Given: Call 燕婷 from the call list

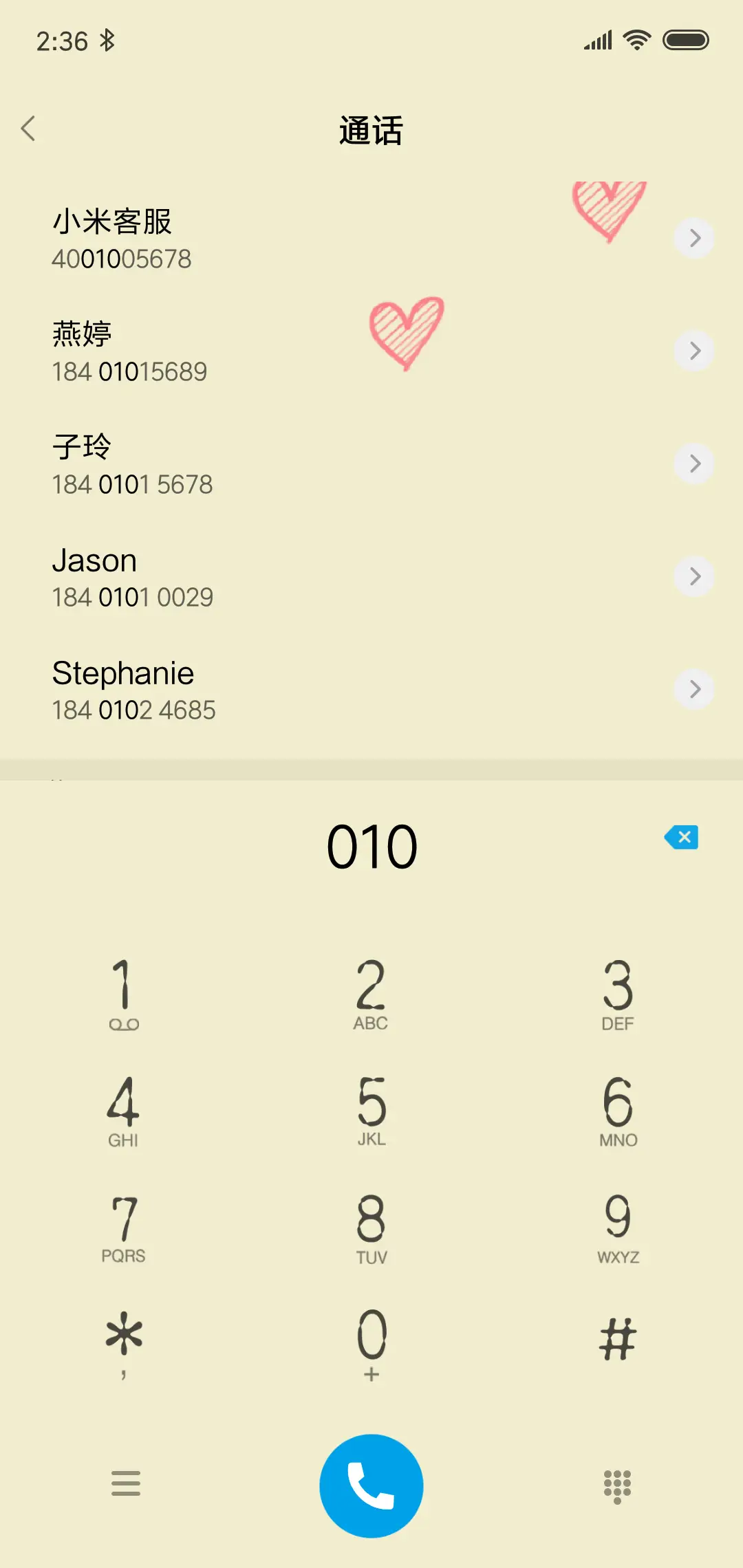Looking at the screenshot, I should click(x=206, y=352).
